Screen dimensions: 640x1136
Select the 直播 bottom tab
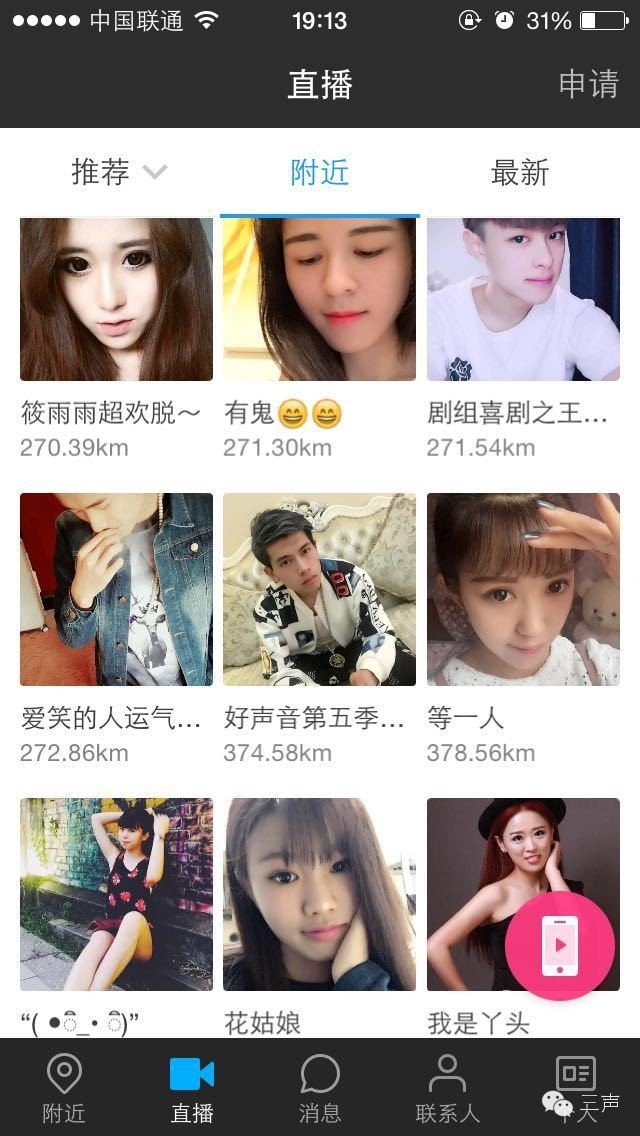[192, 1088]
